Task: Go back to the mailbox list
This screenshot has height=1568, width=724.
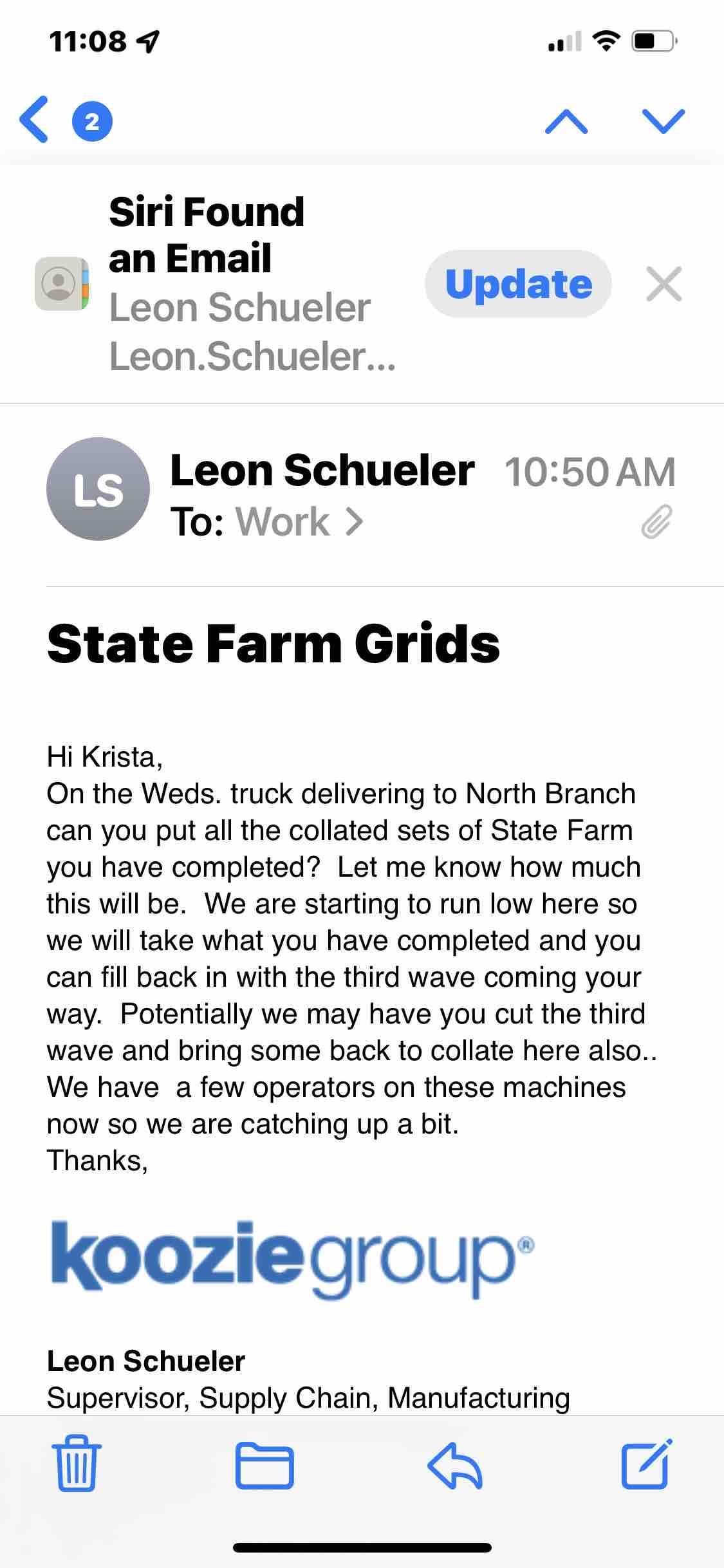Action: 35,120
